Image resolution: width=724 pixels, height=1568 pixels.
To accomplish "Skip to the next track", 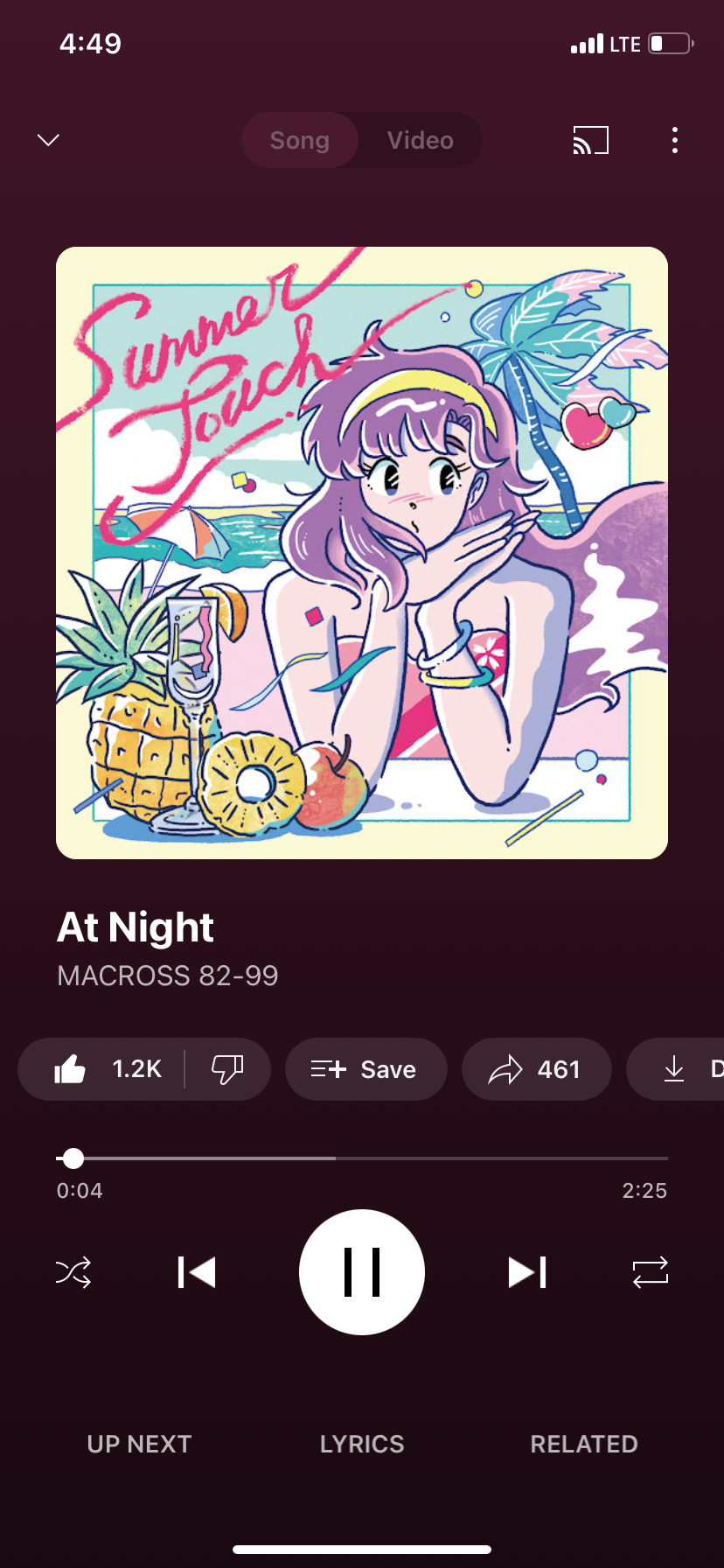I will (527, 1271).
